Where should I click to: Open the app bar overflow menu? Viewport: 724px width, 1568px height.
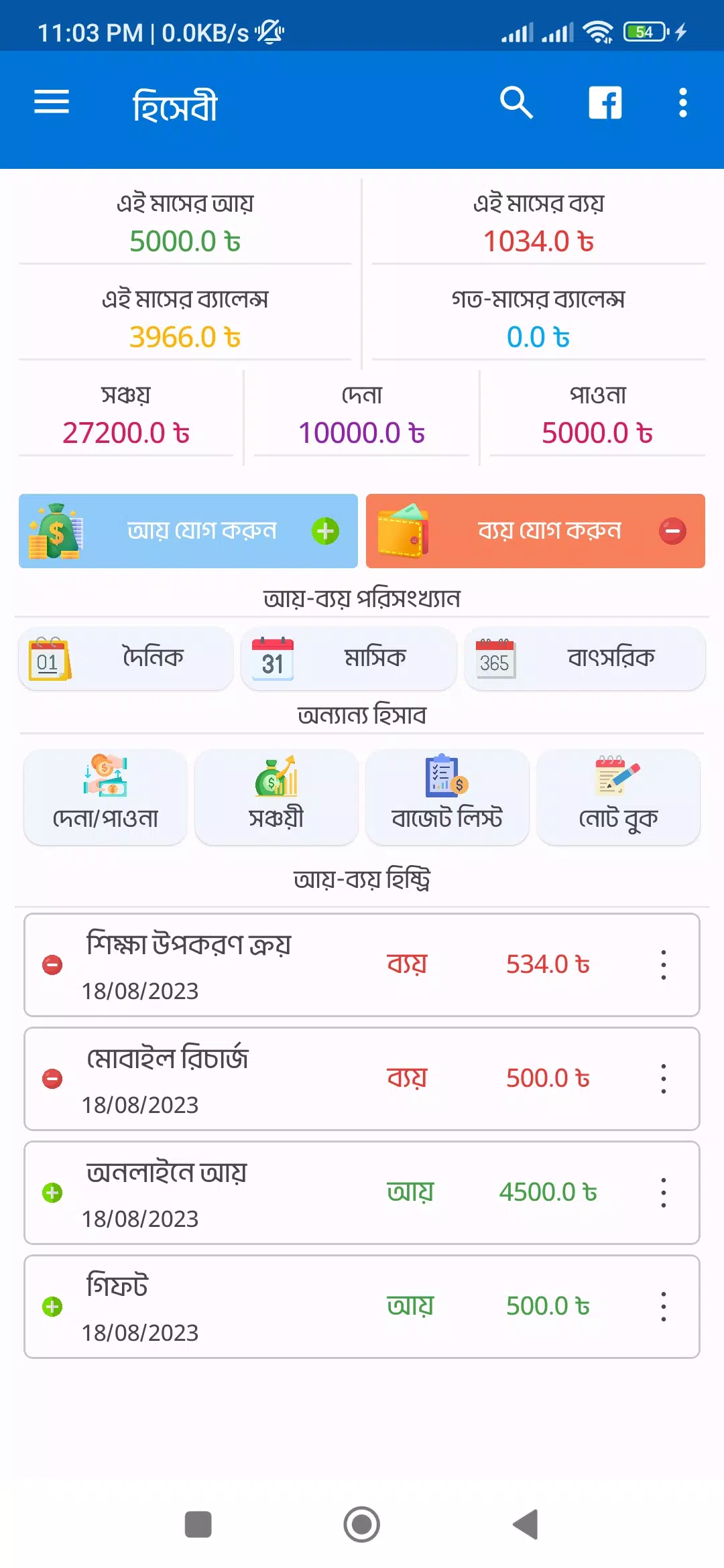tap(683, 103)
